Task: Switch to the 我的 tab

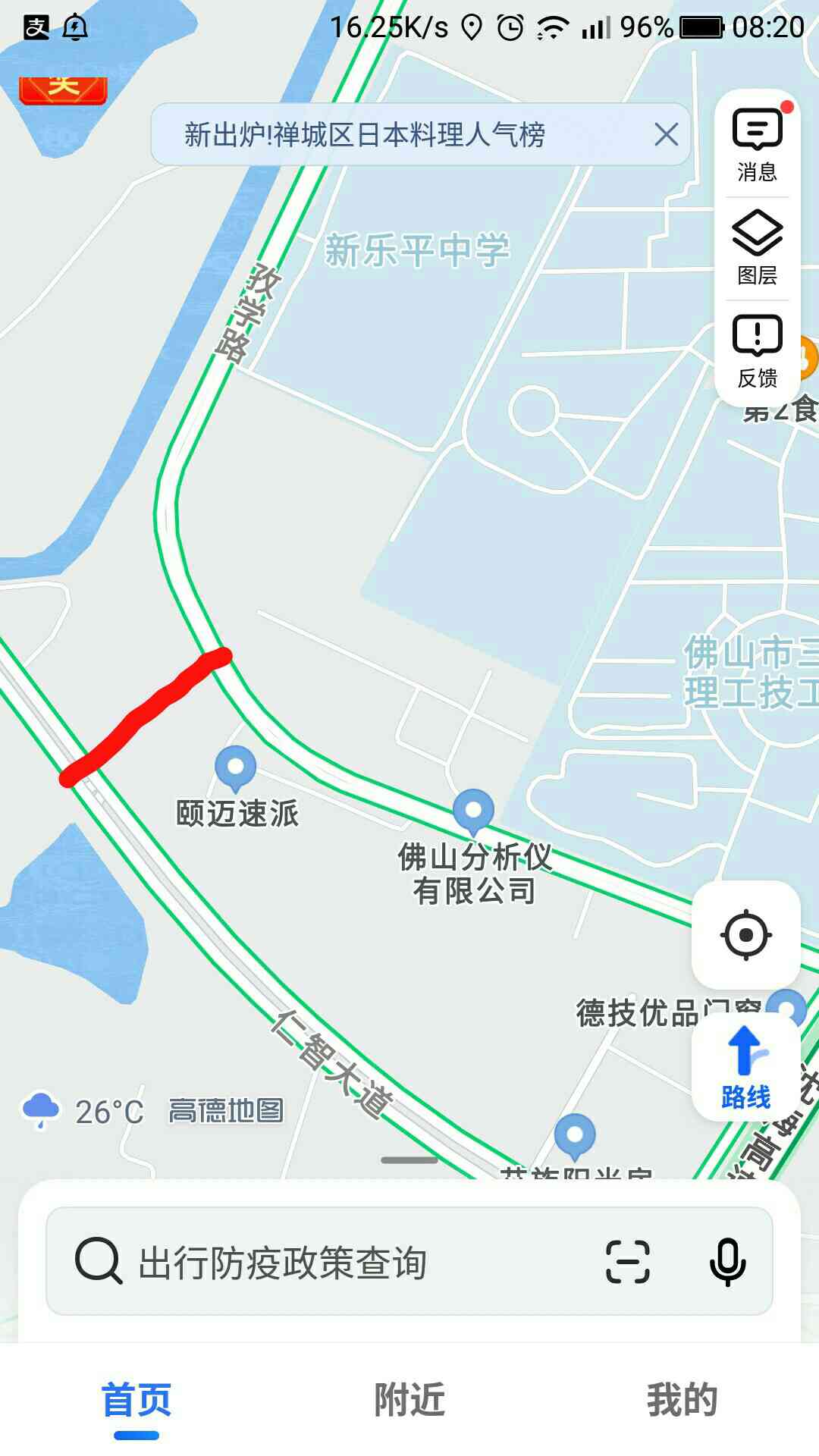Action: click(682, 1400)
